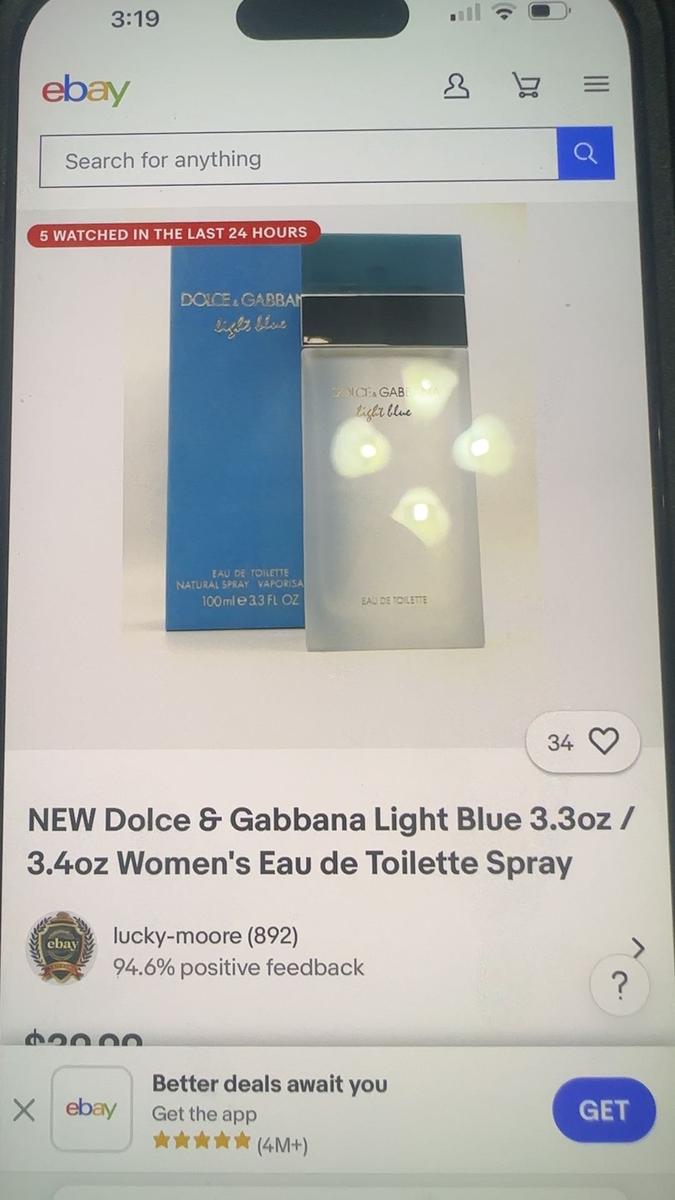Tap the Search for anything field
The image size is (675, 1200).
(x=298, y=159)
